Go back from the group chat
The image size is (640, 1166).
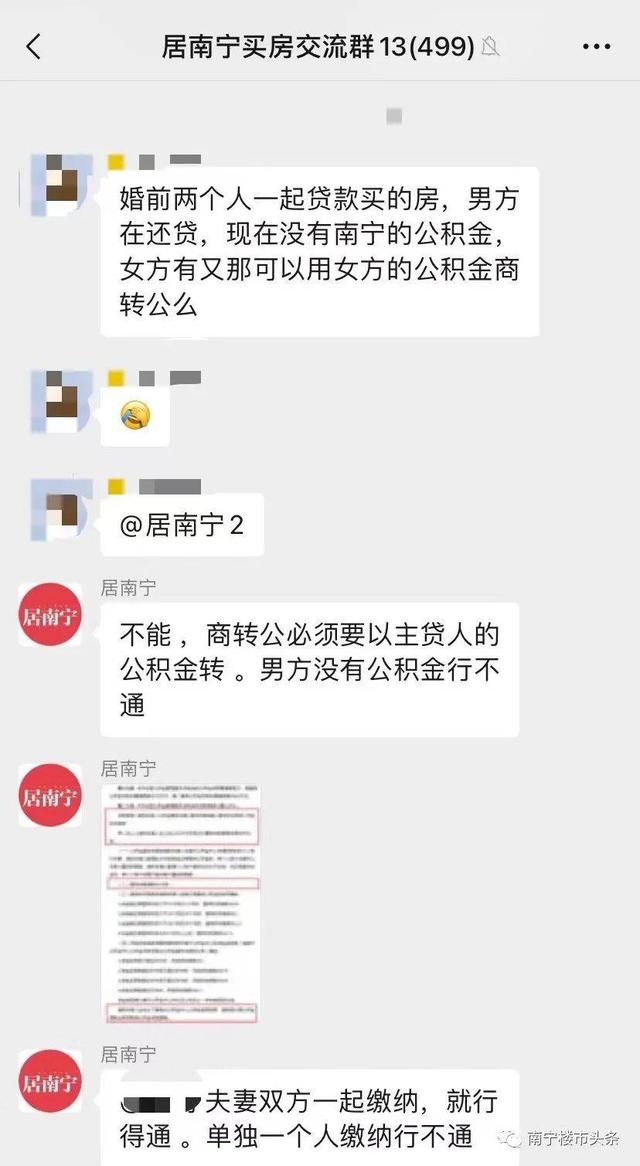pyautogui.click(x=34, y=46)
